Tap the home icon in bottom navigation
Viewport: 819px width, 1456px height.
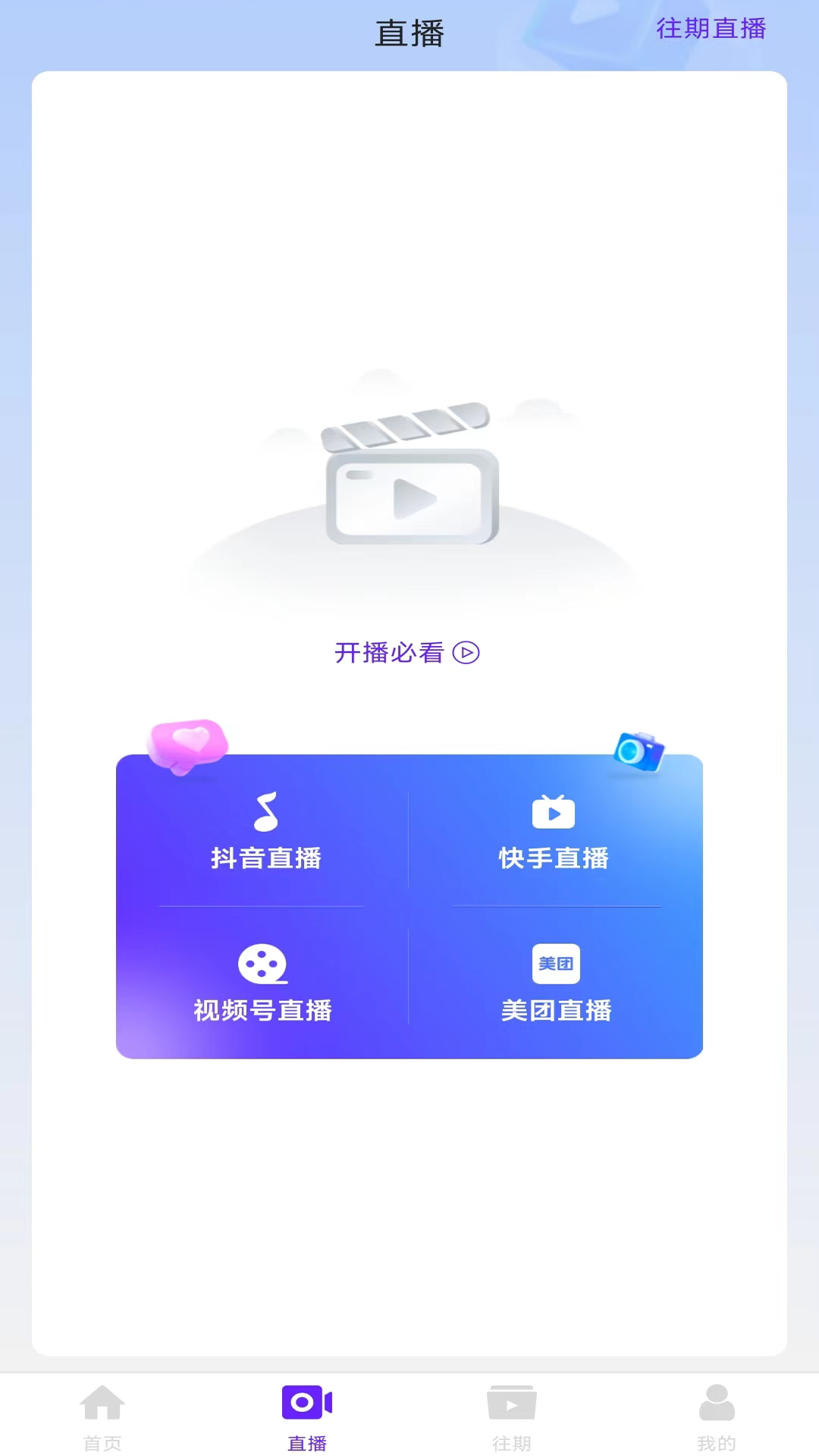102,1404
